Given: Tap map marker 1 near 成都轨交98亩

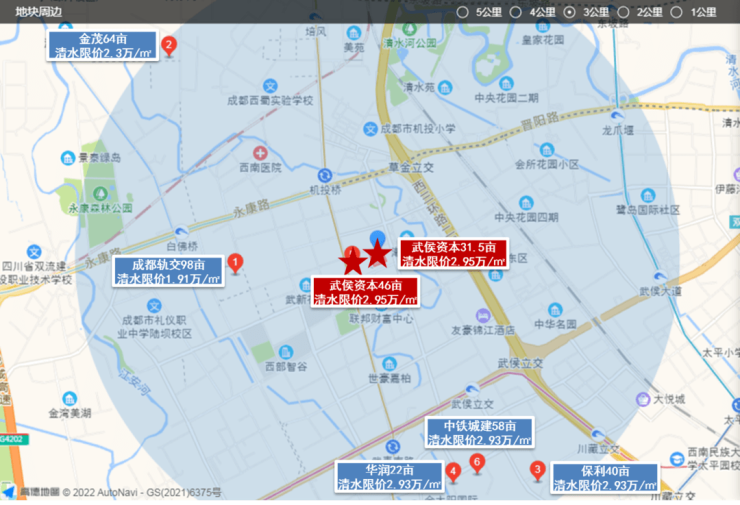Looking at the screenshot, I should [235, 263].
